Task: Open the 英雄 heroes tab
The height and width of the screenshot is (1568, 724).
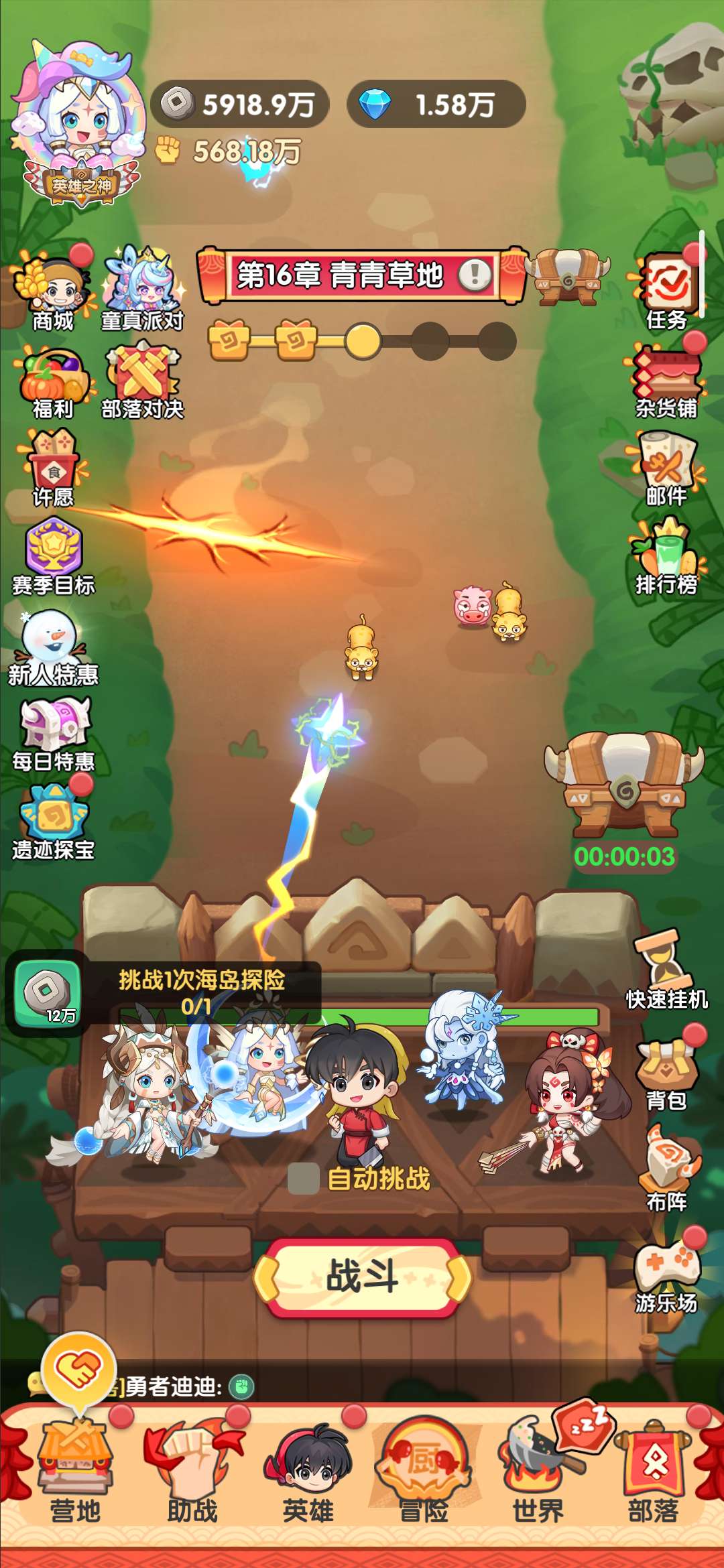Action: pos(308,1473)
